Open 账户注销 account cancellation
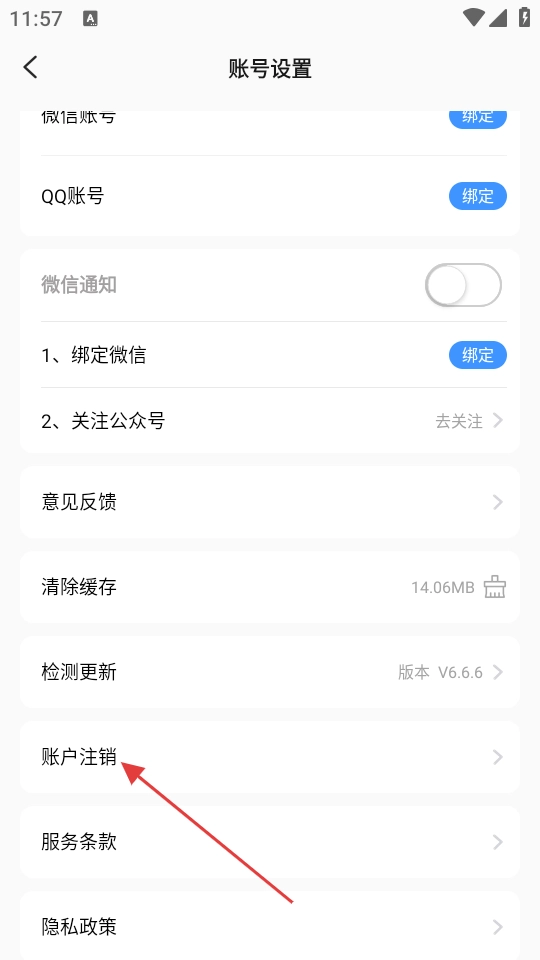This screenshot has height=960, width=540. 270,757
